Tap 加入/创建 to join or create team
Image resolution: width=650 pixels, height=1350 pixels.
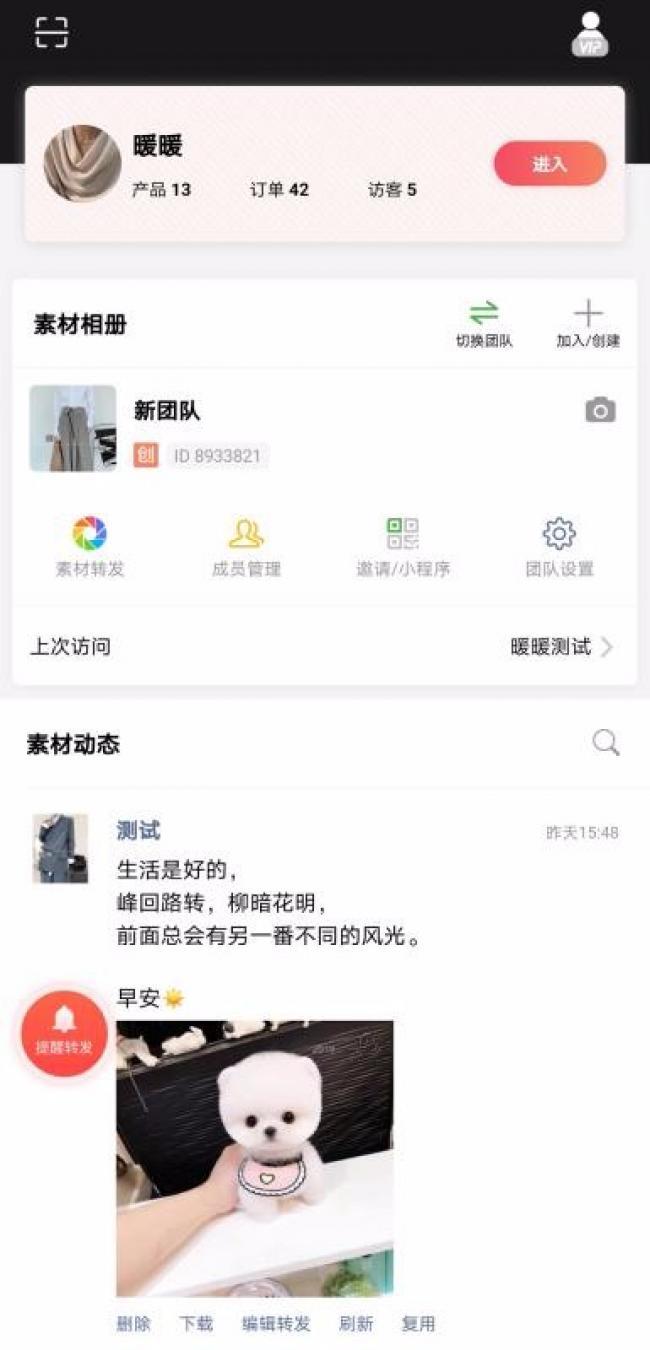(x=588, y=324)
